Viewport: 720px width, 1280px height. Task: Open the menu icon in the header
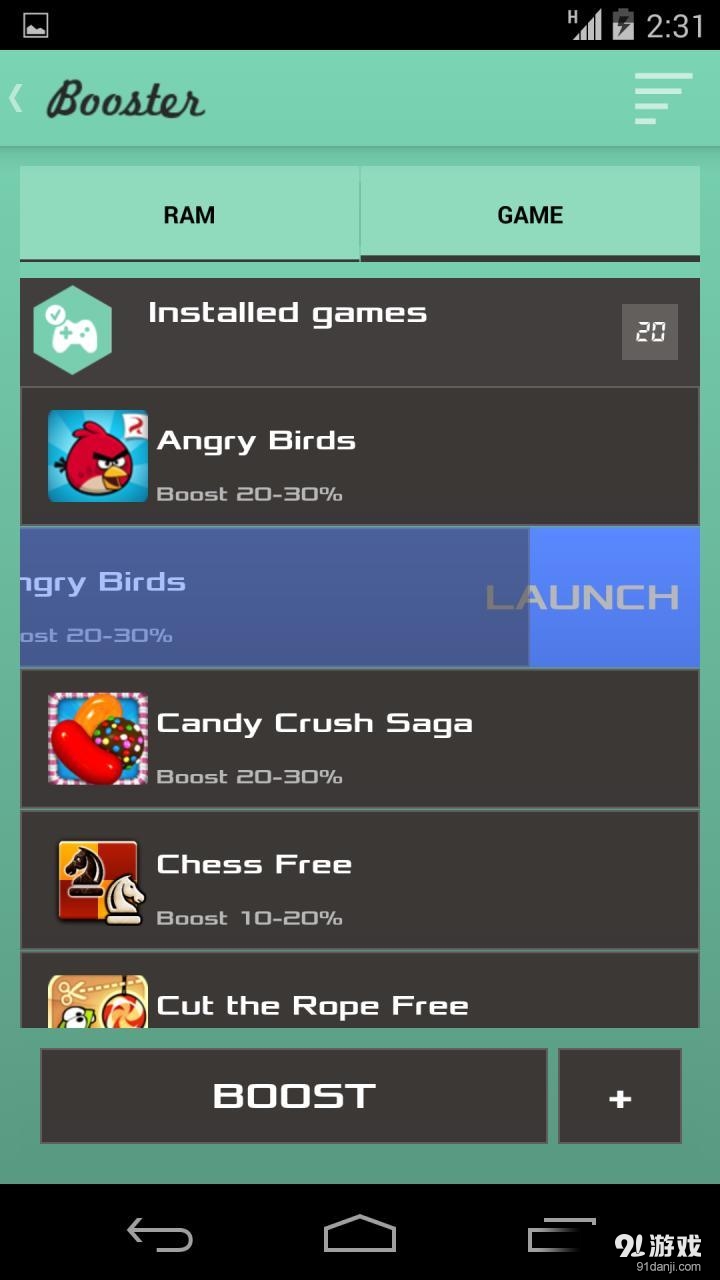(x=662, y=98)
